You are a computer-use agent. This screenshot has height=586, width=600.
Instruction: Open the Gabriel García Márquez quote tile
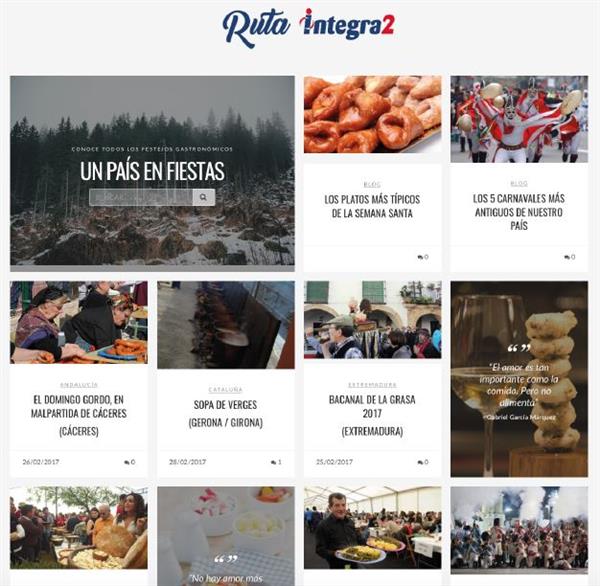518,378
